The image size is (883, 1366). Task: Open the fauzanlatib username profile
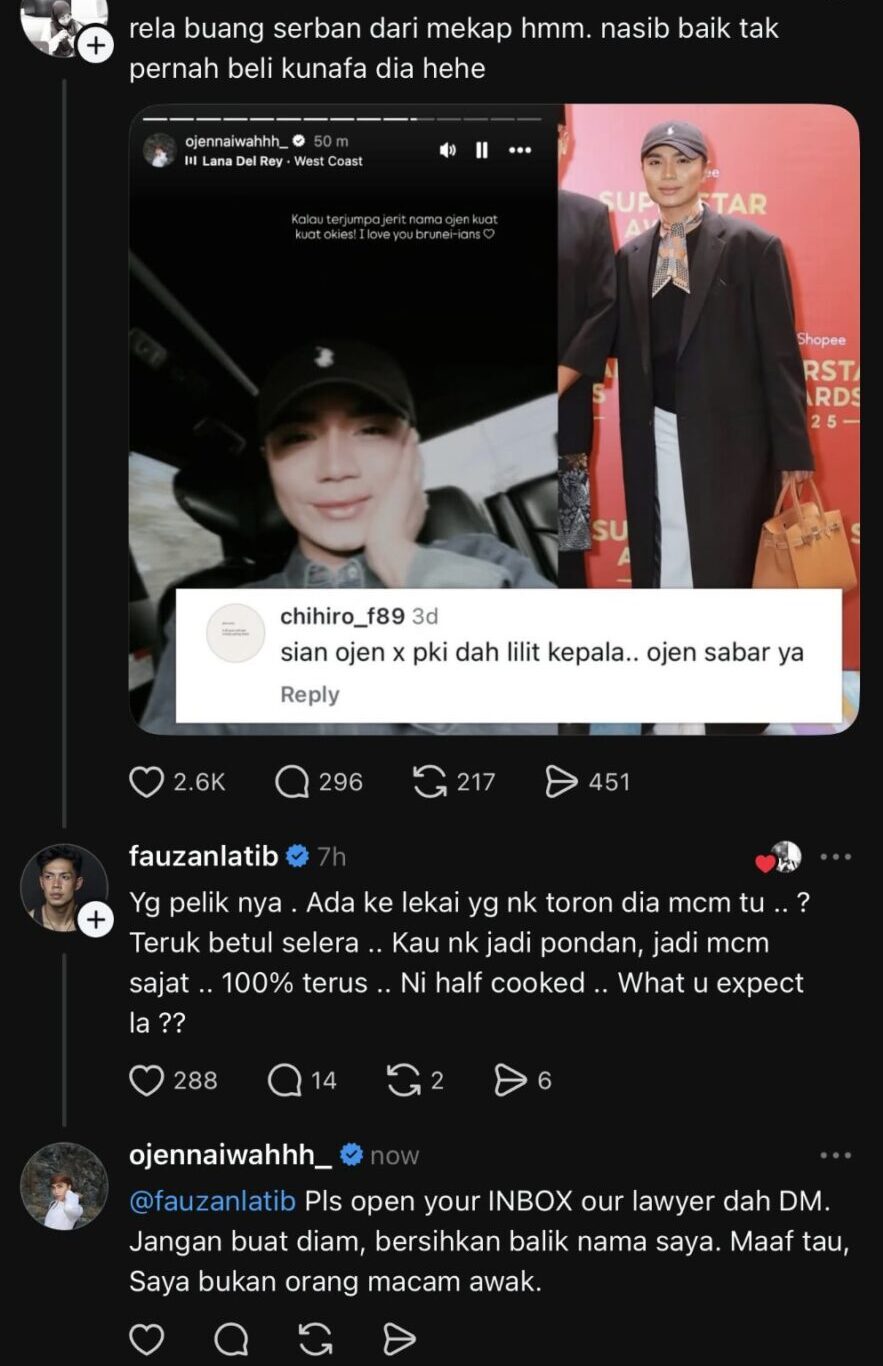[205, 856]
